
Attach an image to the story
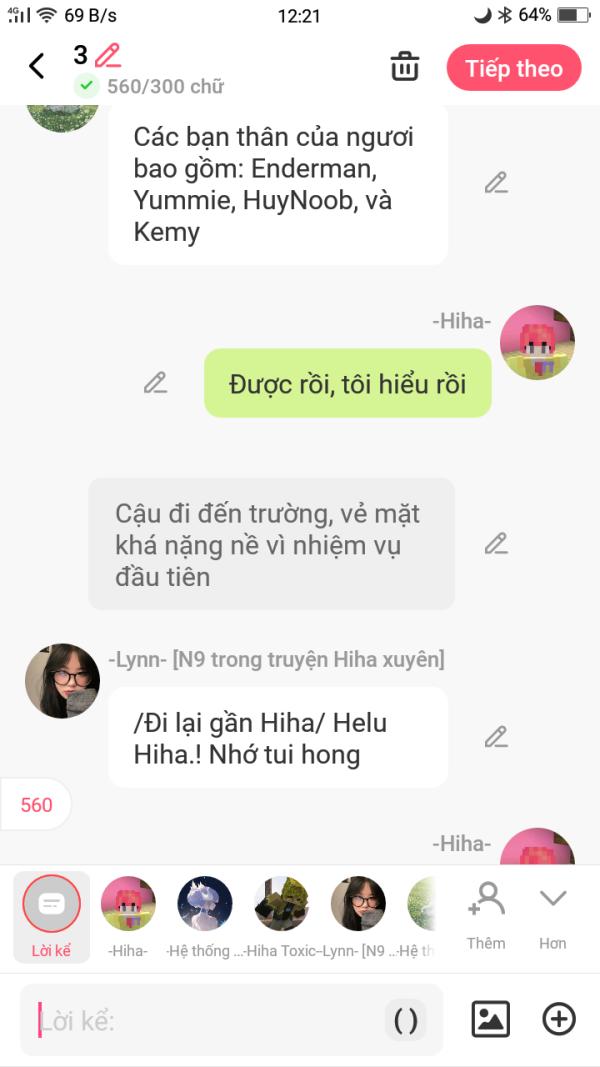[490, 1019]
